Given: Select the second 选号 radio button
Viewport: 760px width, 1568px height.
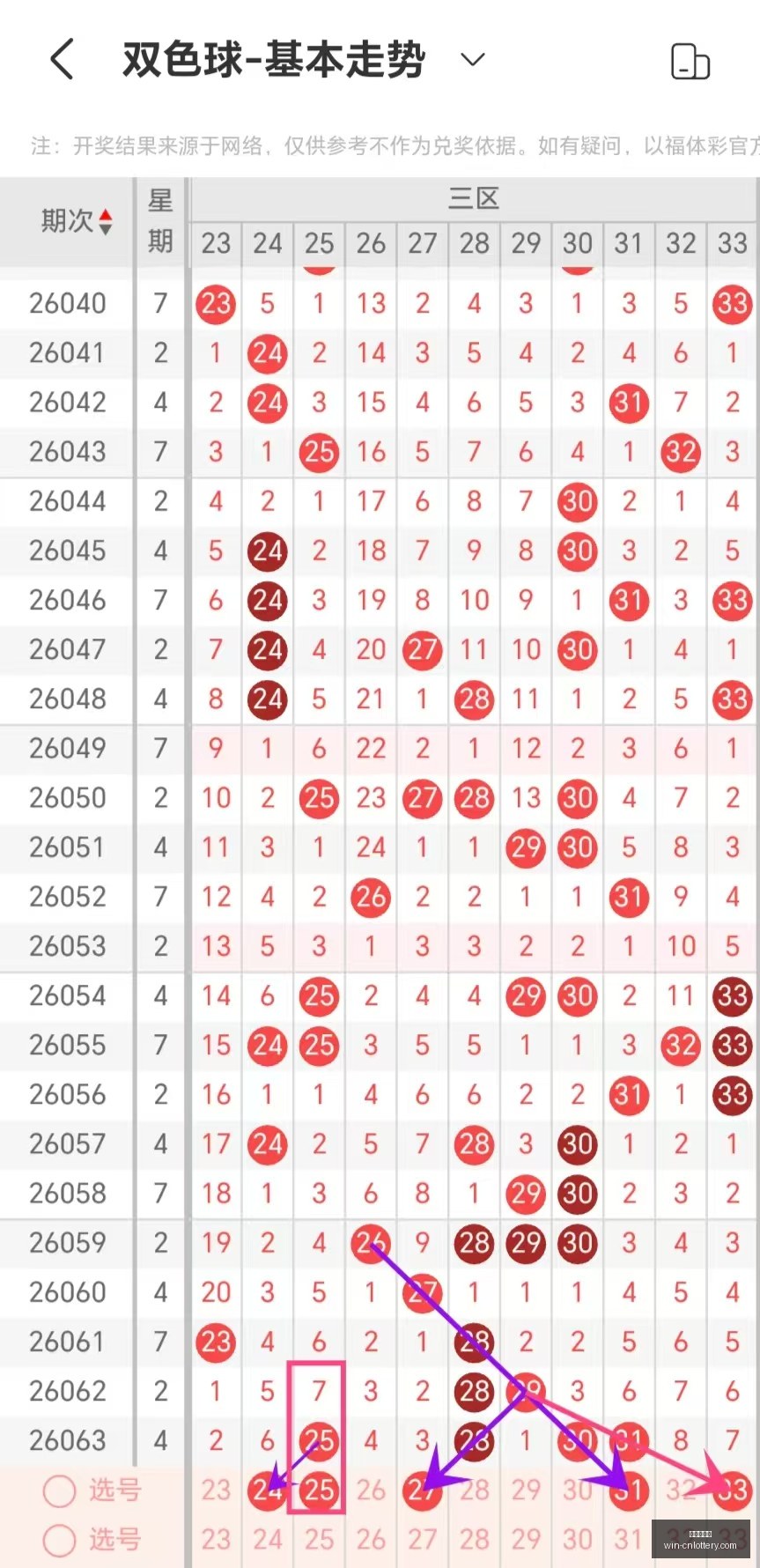Looking at the screenshot, I should coord(60,1541).
